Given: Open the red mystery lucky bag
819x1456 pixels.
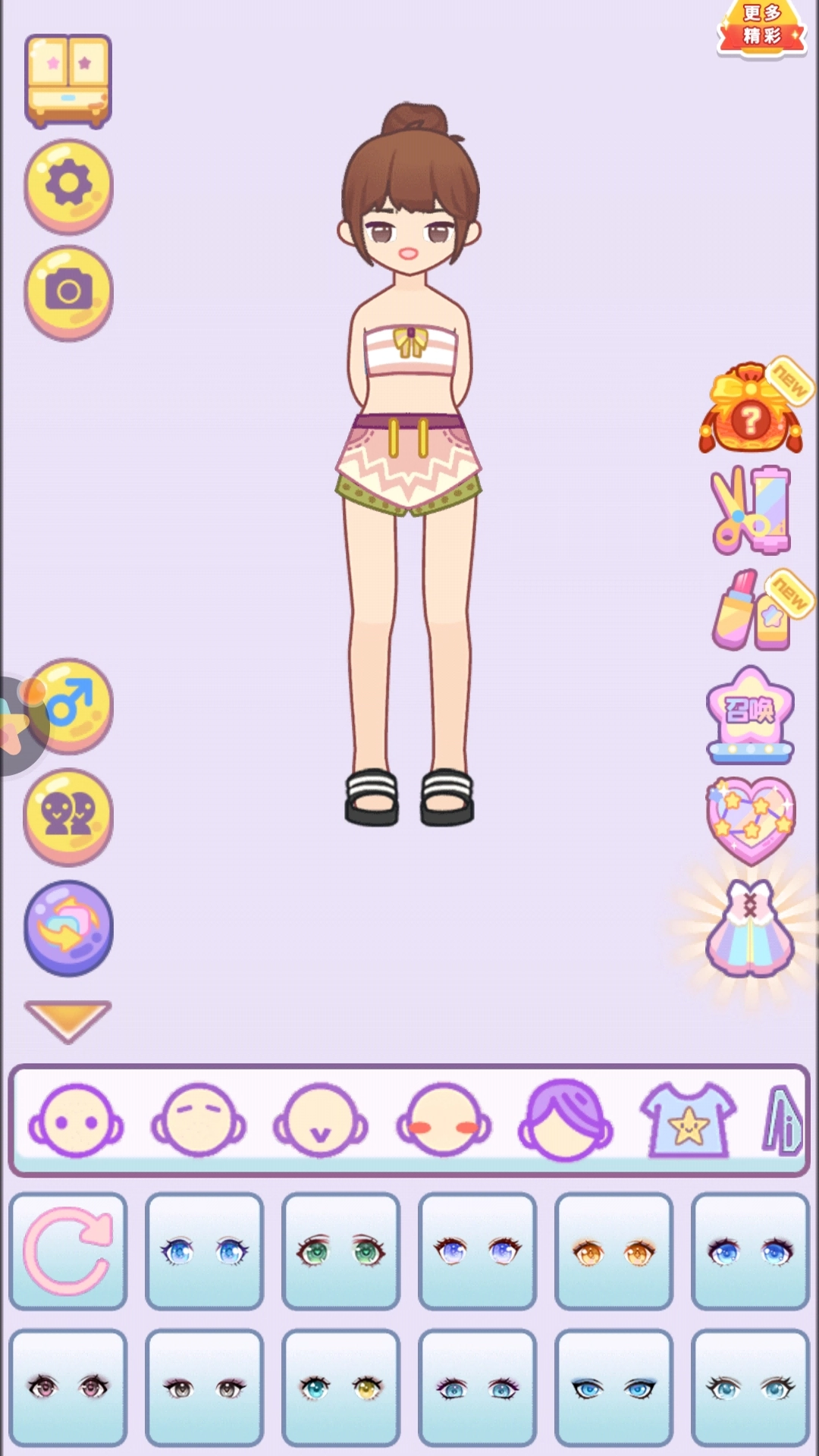Looking at the screenshot, I should (x=751, y=409).
